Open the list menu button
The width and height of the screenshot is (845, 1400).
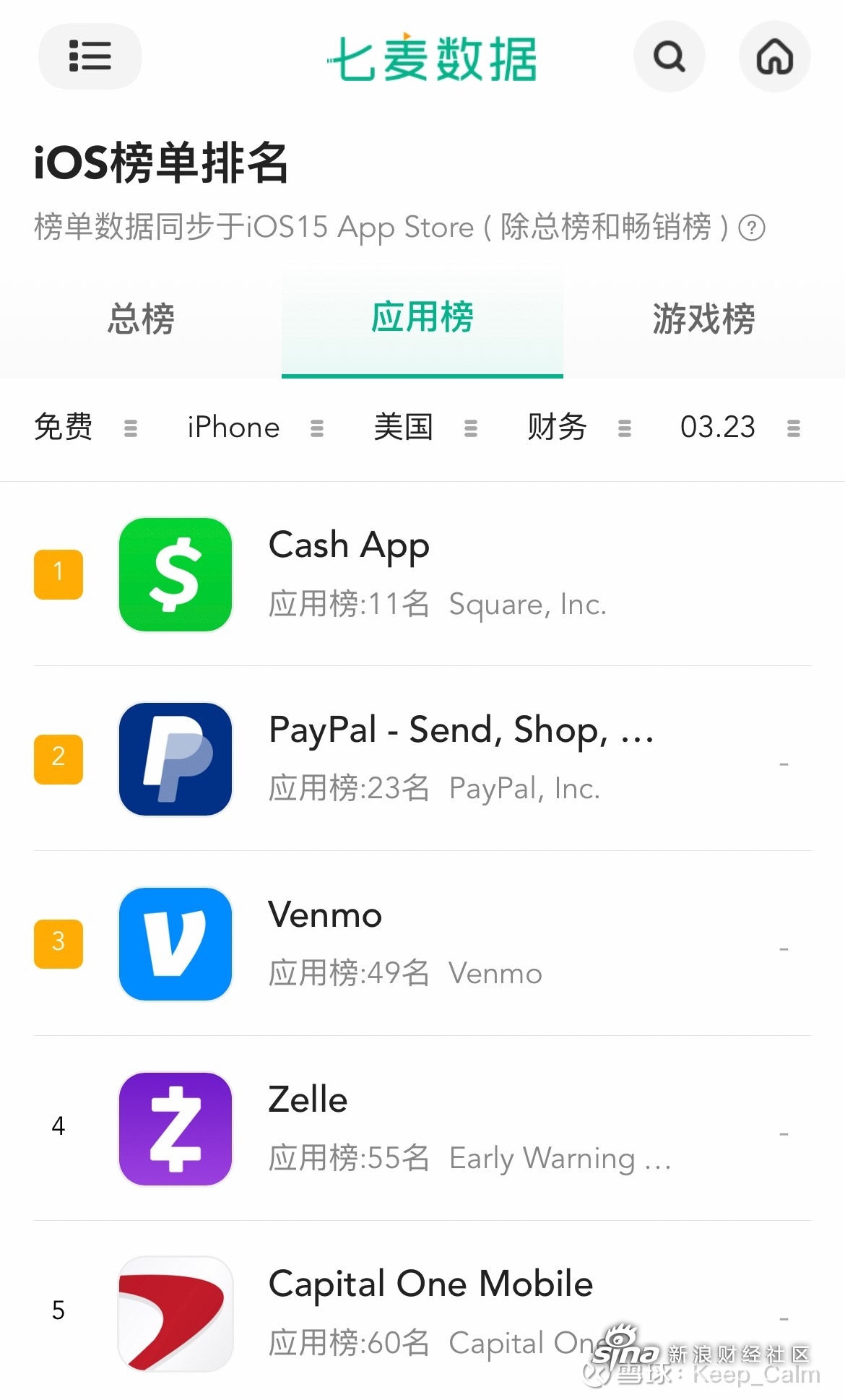point(90,56)
